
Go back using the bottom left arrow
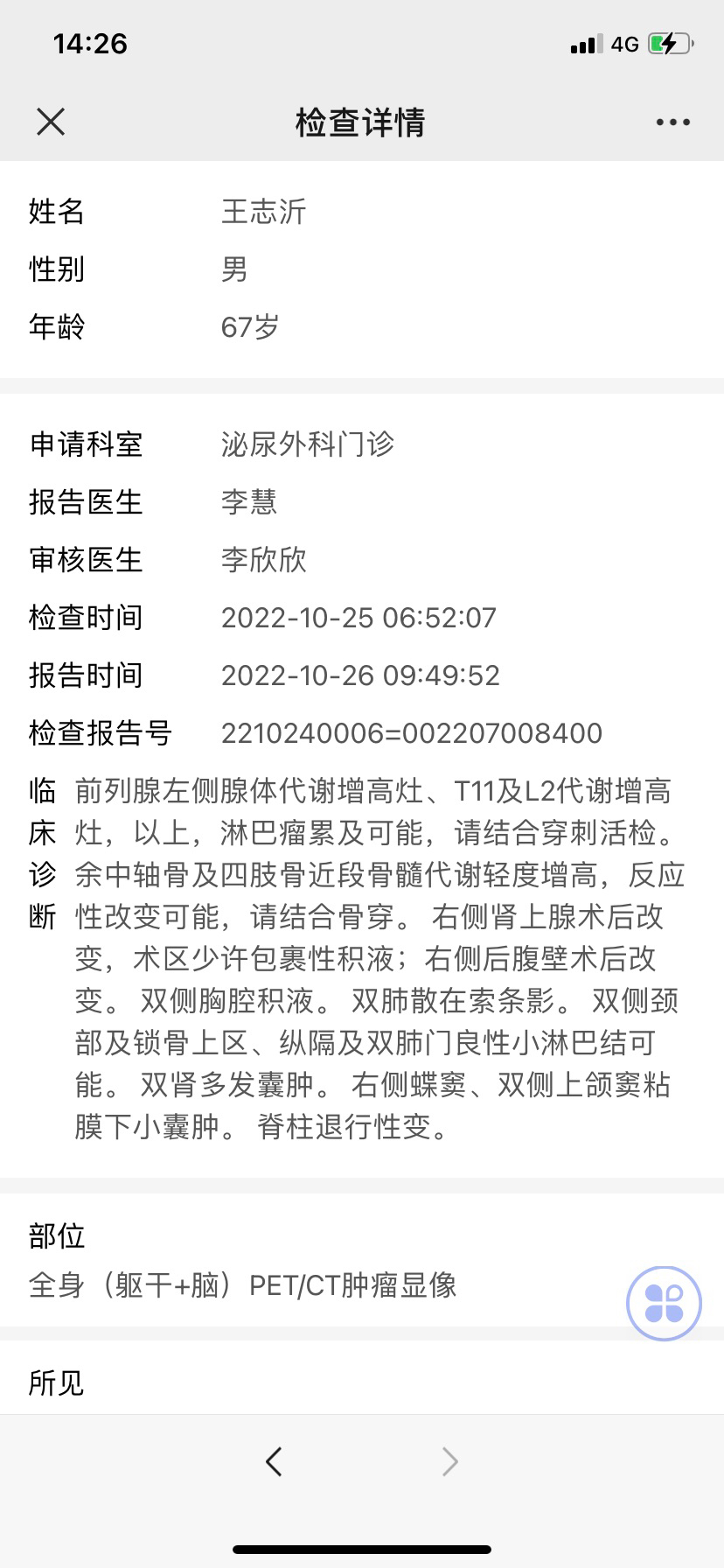[274, 1461]
